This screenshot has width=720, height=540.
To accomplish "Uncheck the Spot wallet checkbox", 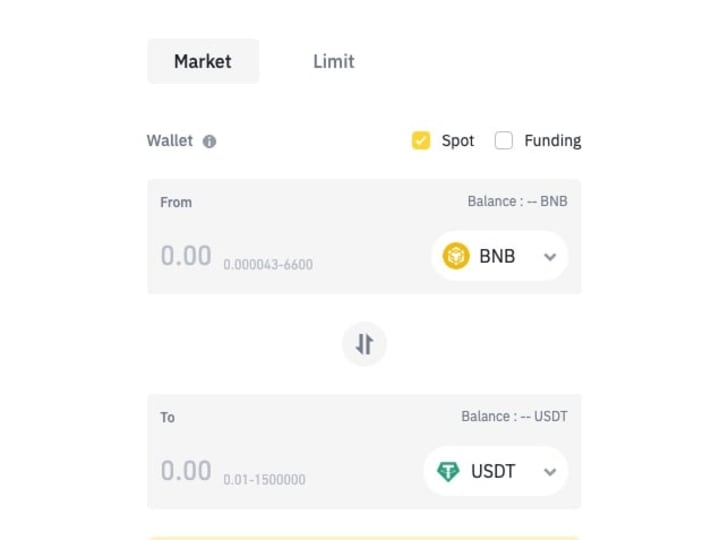I will [421, 140].
